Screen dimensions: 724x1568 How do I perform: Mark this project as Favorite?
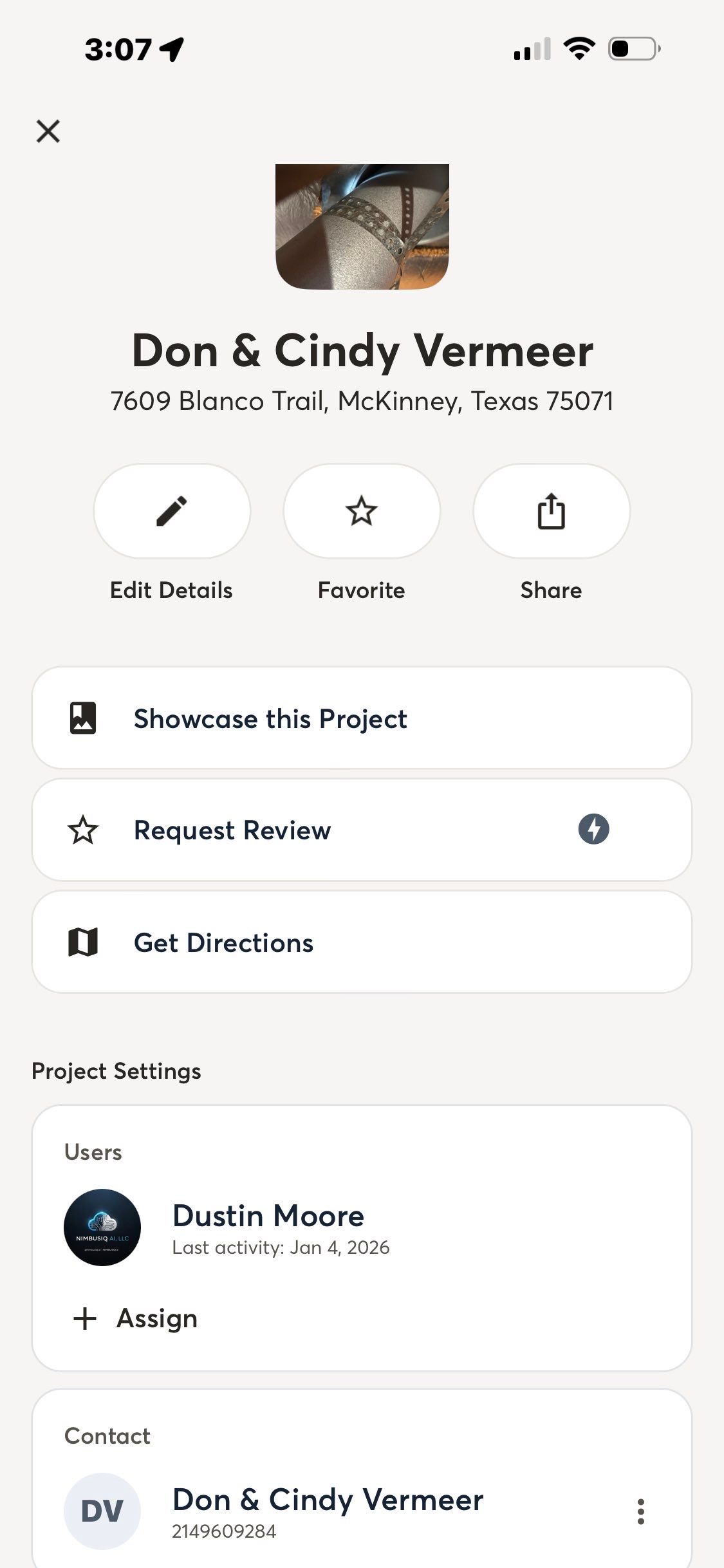(362, 511)
